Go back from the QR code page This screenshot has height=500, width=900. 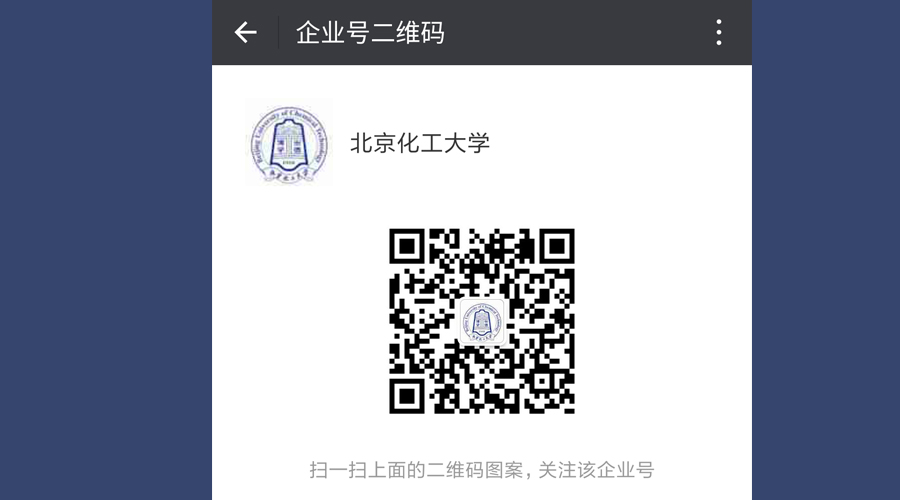[x=245, y=32]
